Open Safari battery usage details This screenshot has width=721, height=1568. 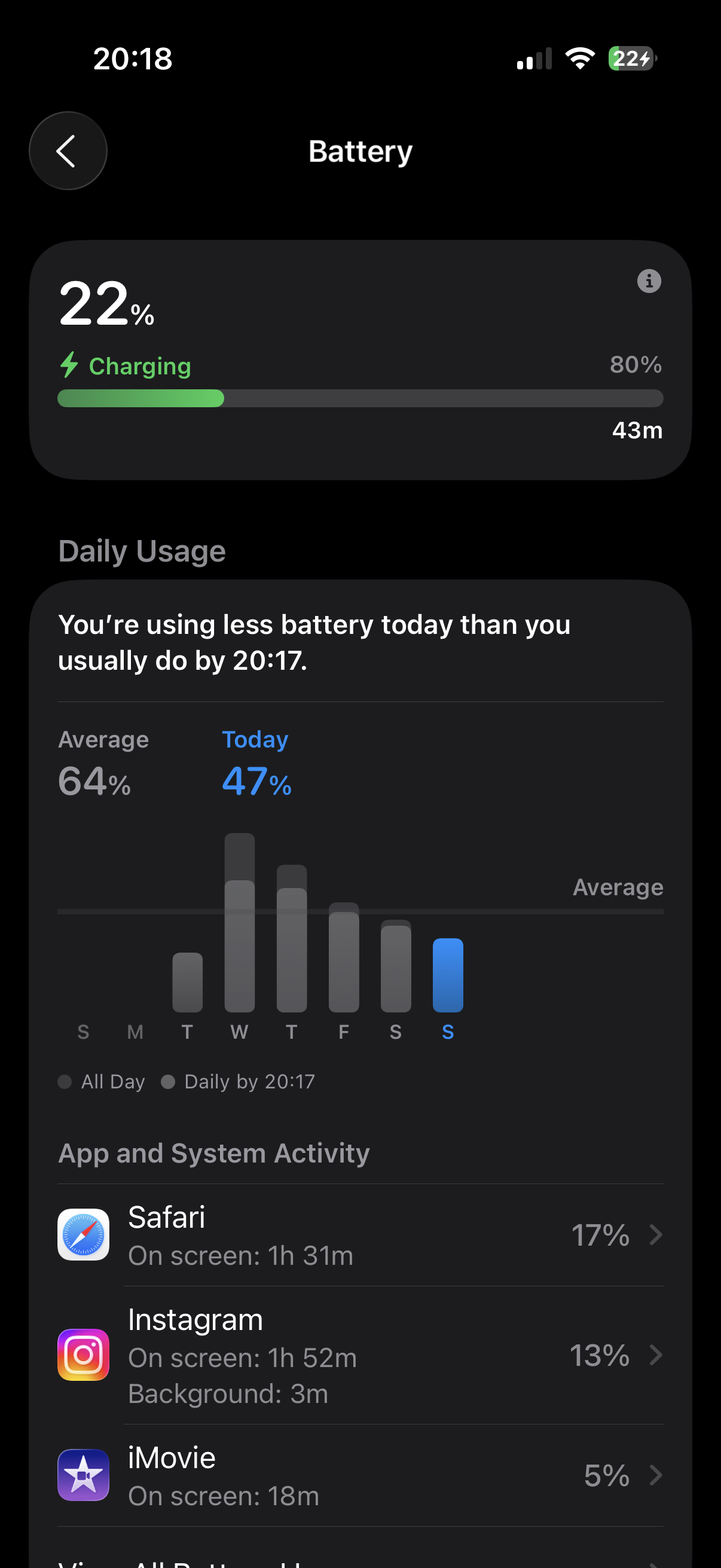[360, 1235]
